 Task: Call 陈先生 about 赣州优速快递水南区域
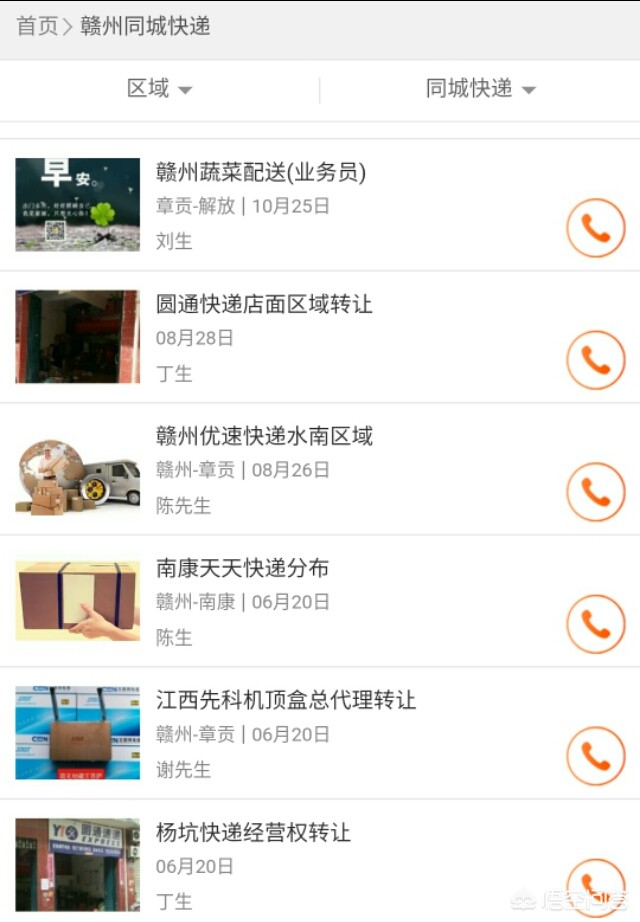point(595,492)
